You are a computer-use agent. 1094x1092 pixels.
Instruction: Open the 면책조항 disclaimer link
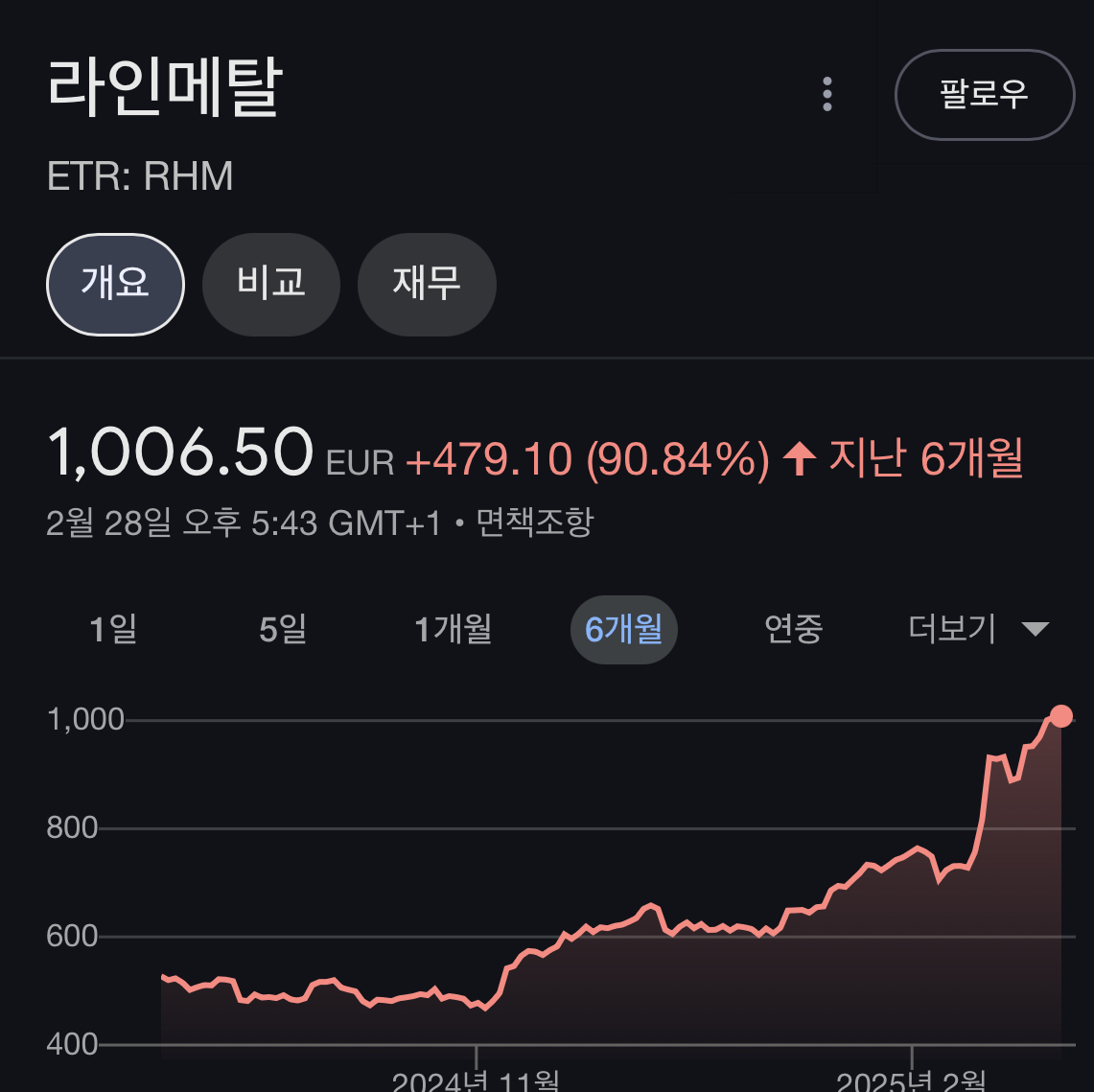coord(535,523)
